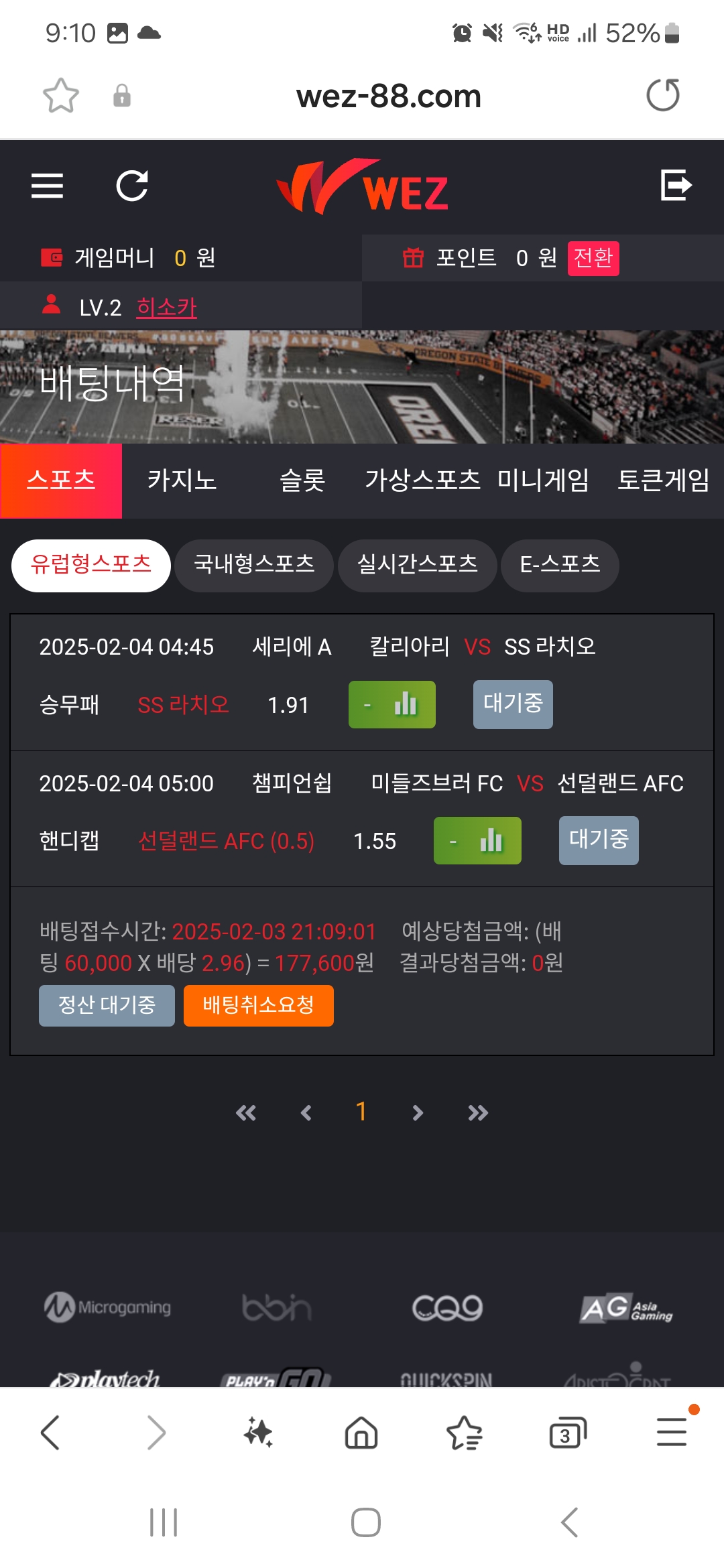
Task: Tap the 전환 point conversion button
Action: coord(593,258)
